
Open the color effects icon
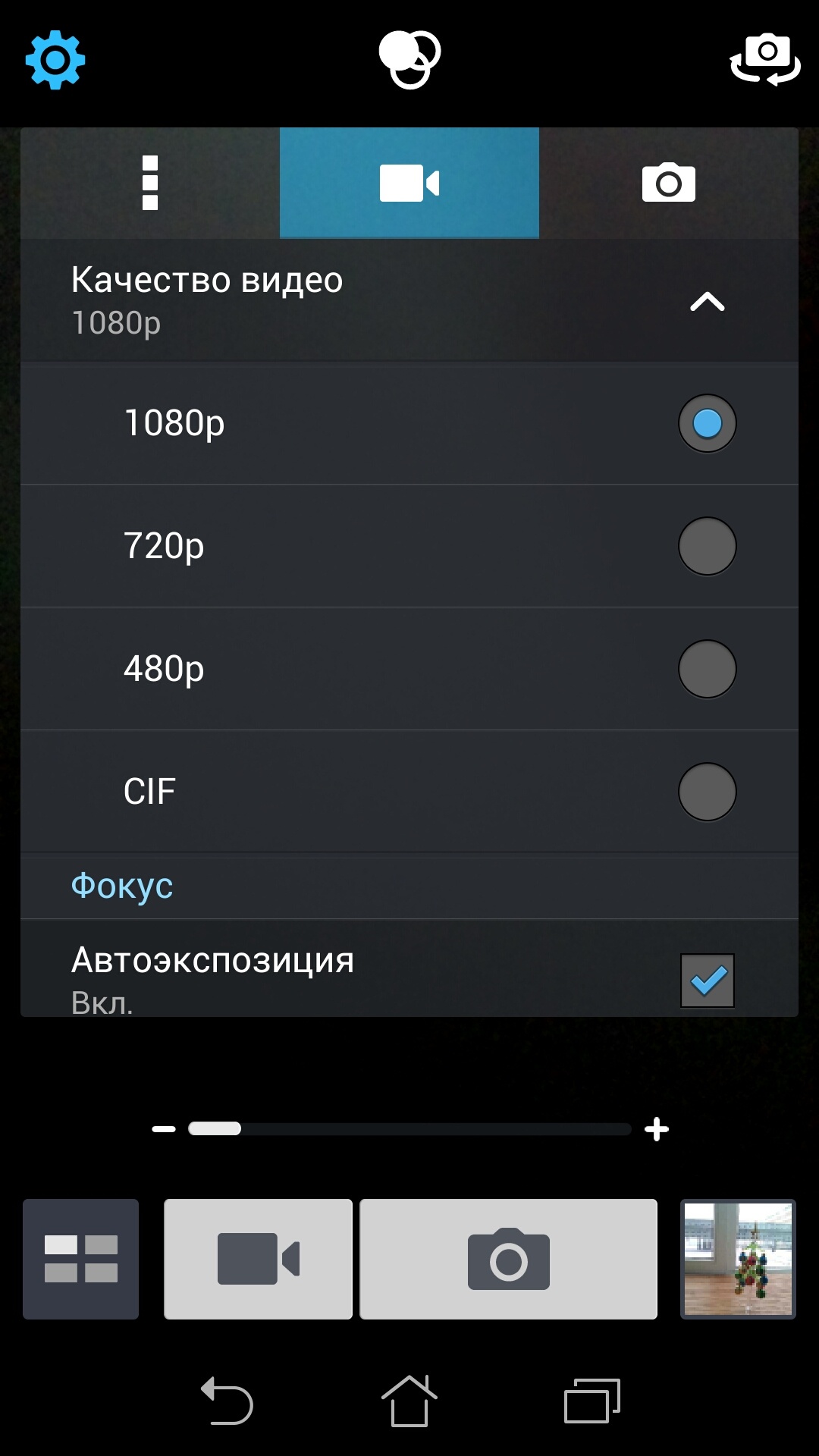click(409, 59)
